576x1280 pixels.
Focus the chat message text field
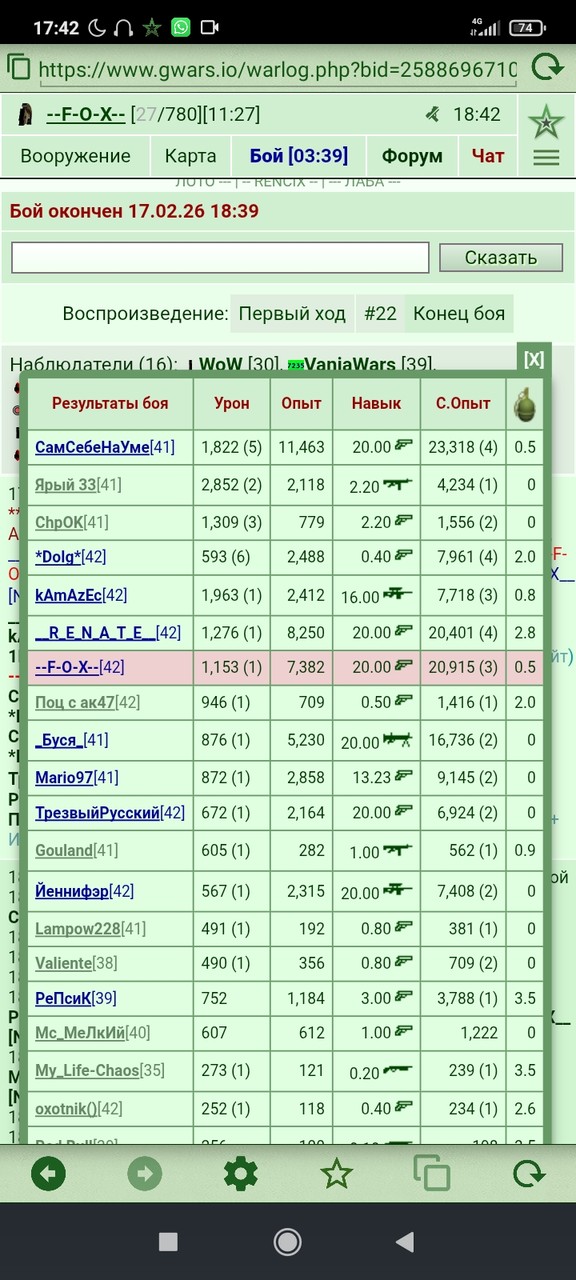click(x=220, y=257)
